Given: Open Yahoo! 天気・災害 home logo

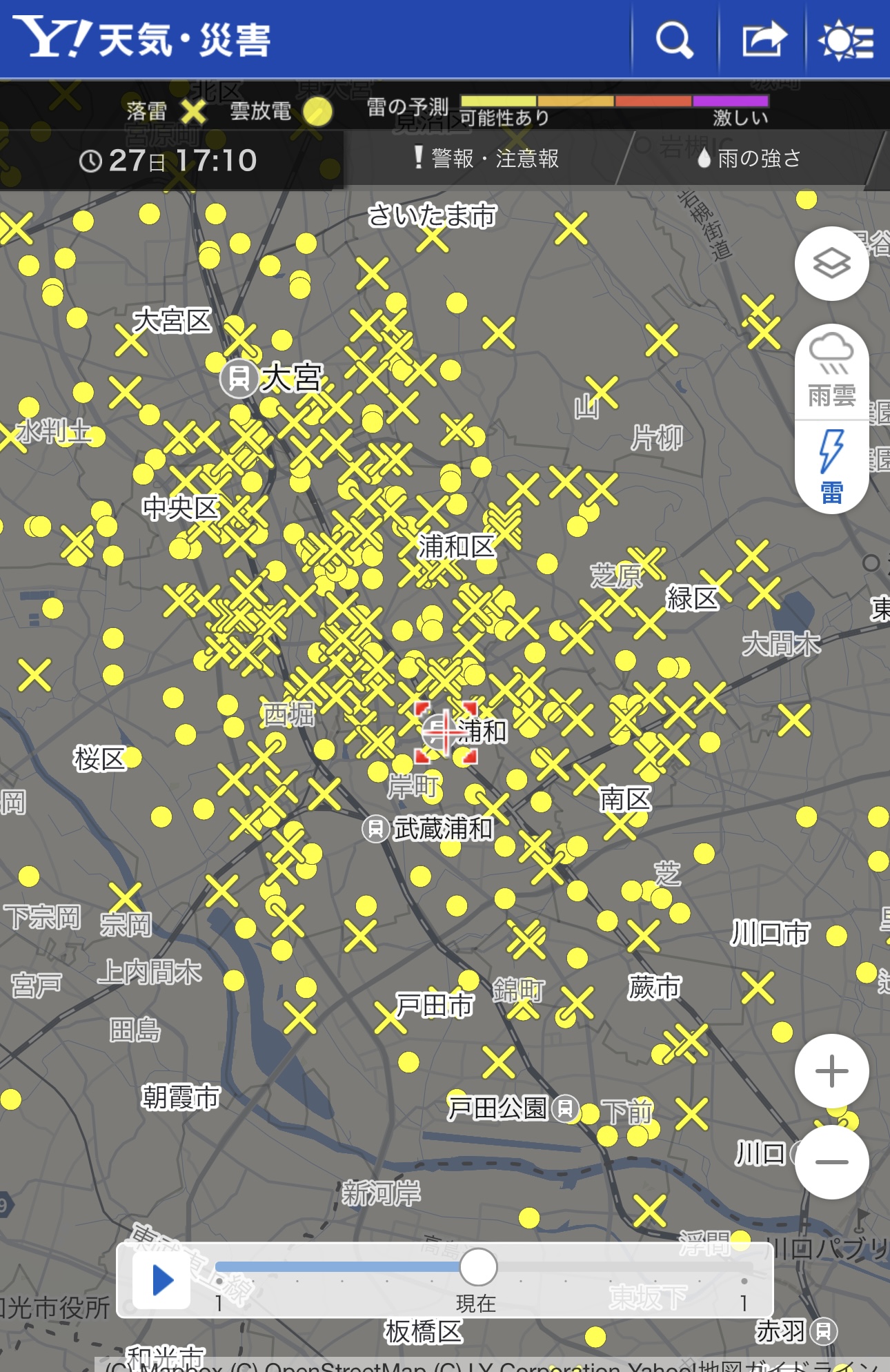Looking at the screenshot, I should pos(143,39).
